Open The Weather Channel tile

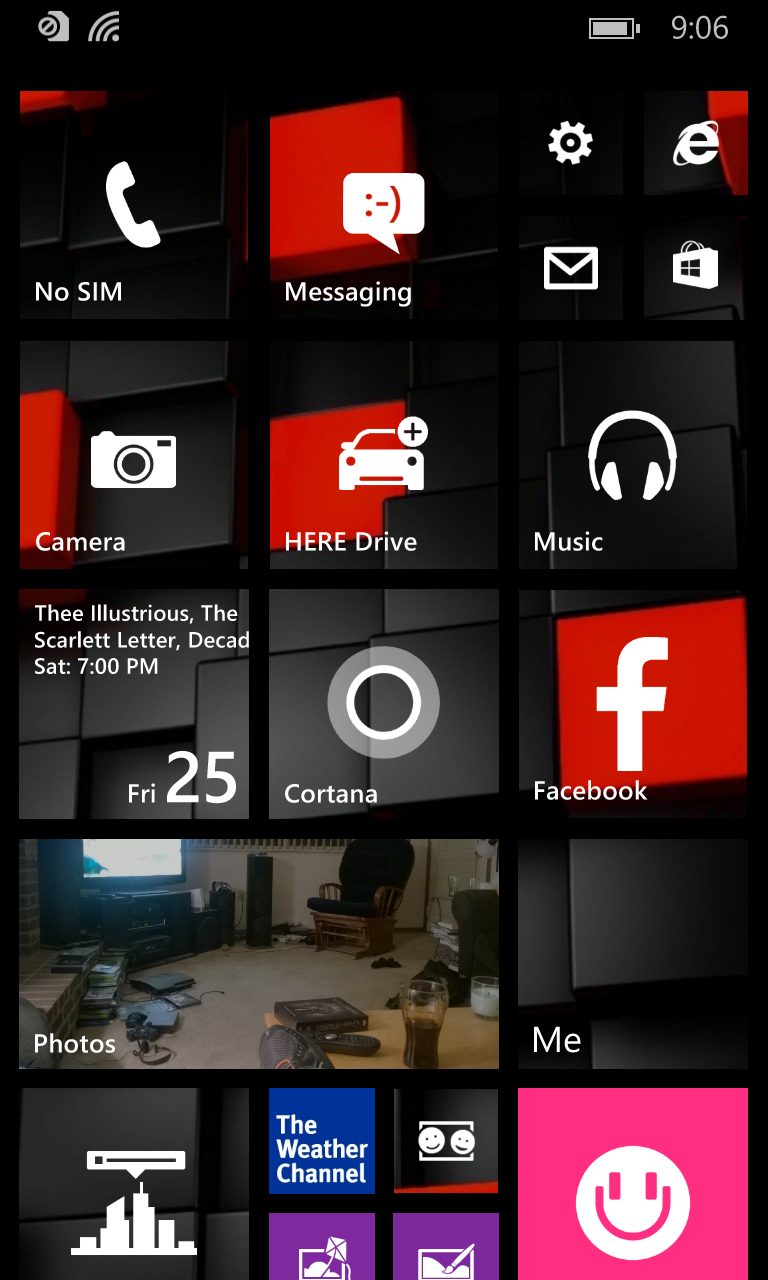pos(322,1141)
